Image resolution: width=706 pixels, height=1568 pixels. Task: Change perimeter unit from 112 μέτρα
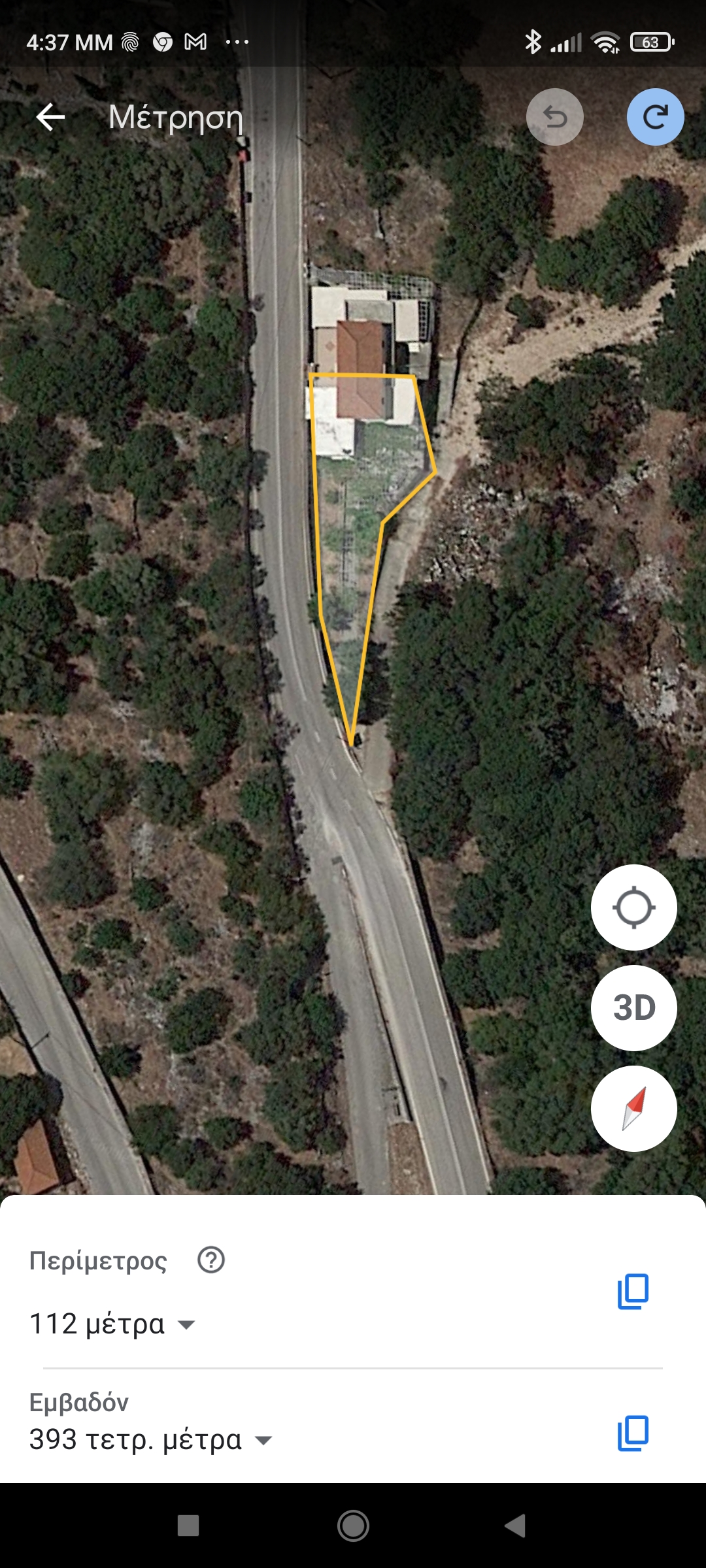click(186, 1324)
